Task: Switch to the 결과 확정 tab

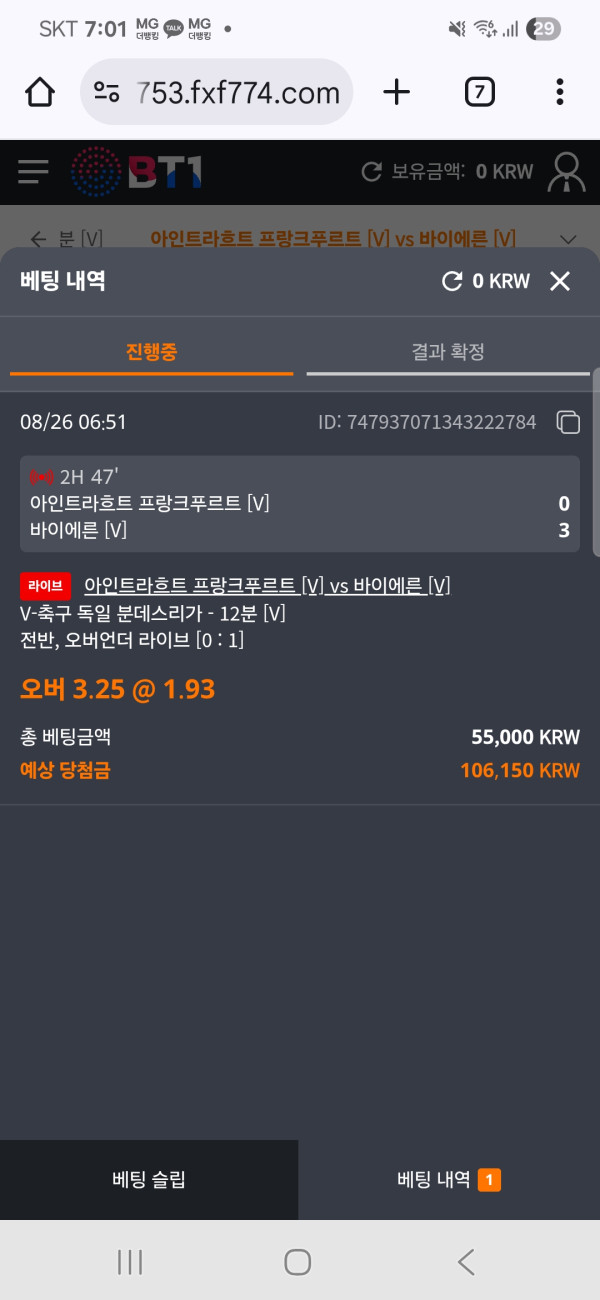Action: [448, 352]
